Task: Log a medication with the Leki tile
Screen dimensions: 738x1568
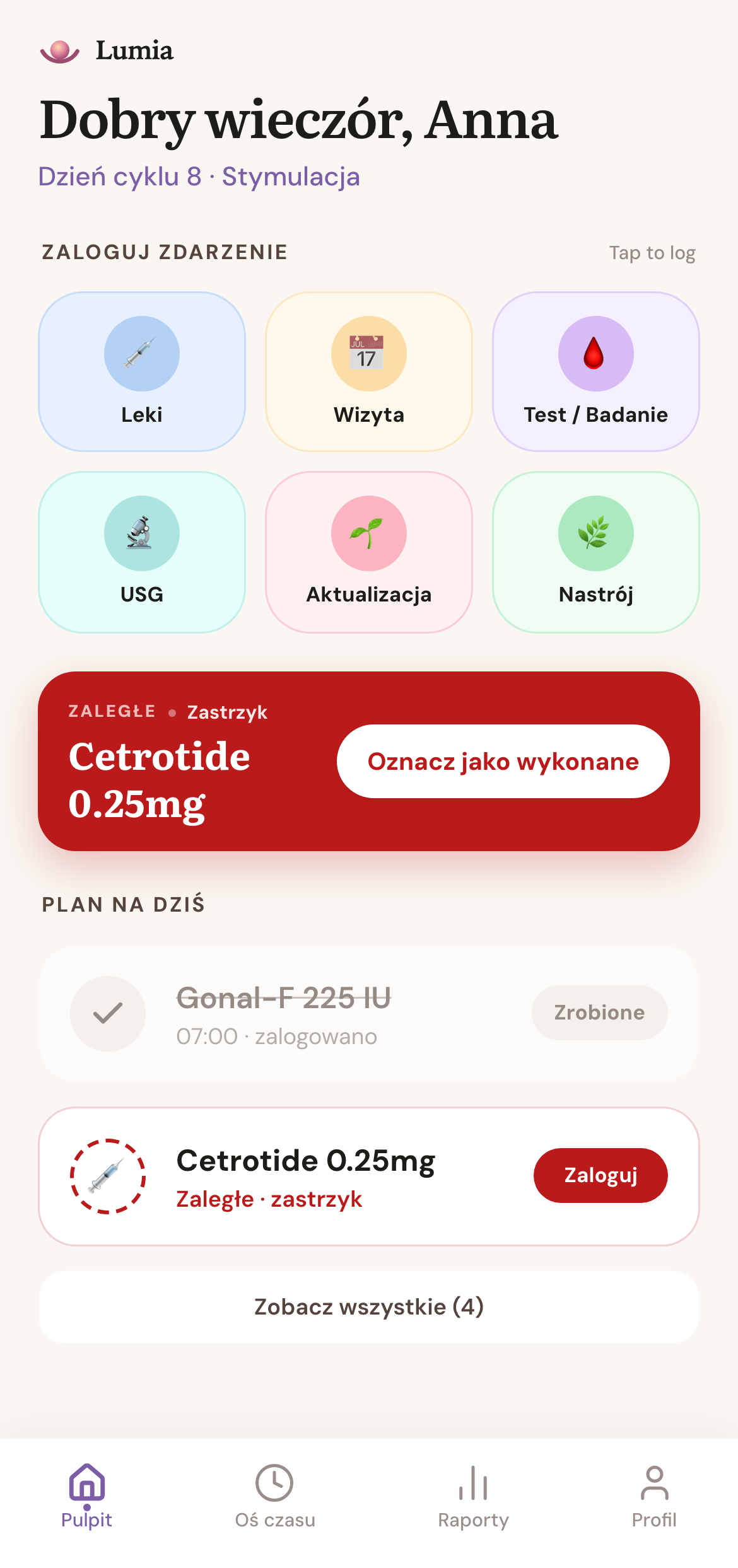Action: tap(142, 371)
